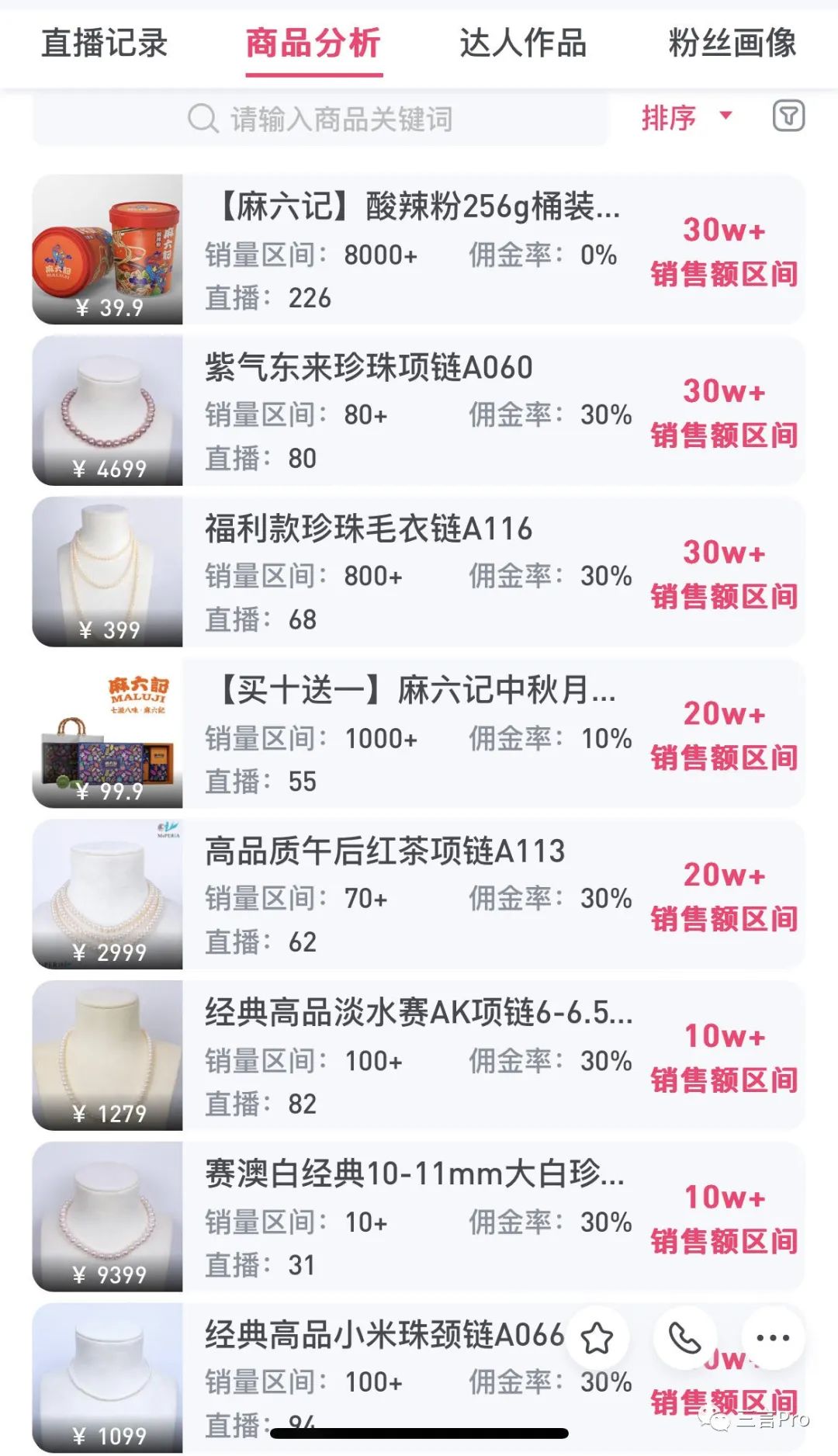The image size is (838, 1456).
Task: Tap the star favorite button
Action: coord(597,1338)
